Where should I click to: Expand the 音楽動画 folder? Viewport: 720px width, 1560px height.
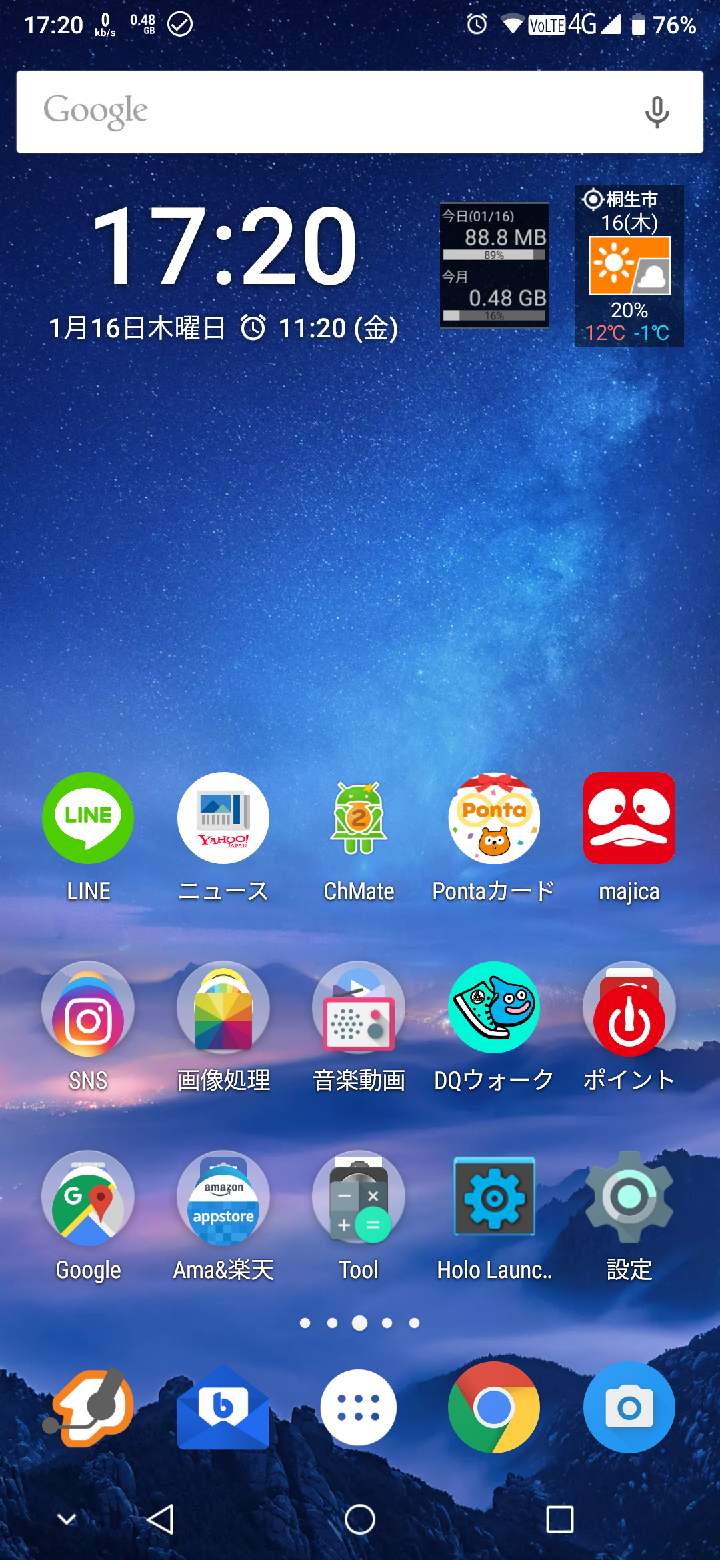(x=358, y=1008)
